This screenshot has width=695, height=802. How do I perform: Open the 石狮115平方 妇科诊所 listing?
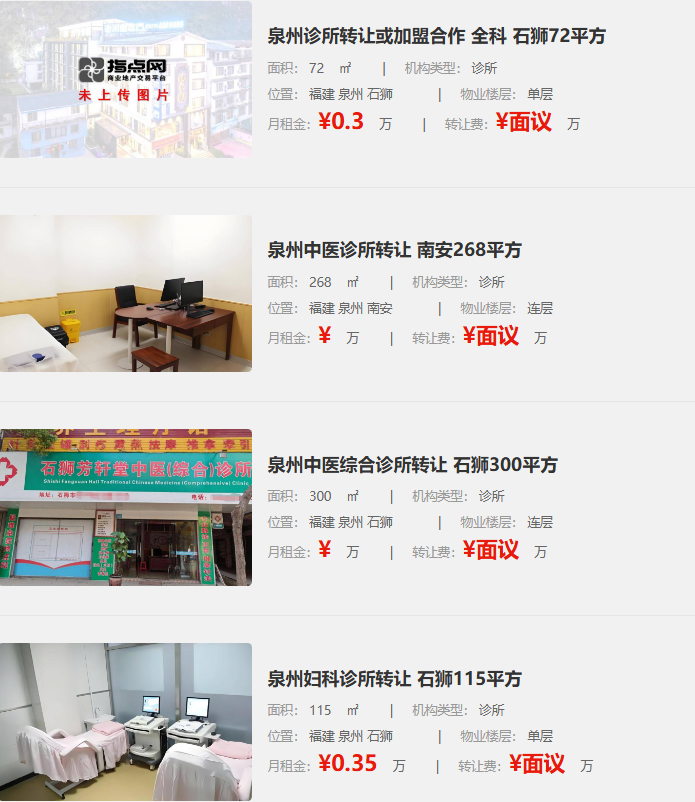[x=394, y=679]
